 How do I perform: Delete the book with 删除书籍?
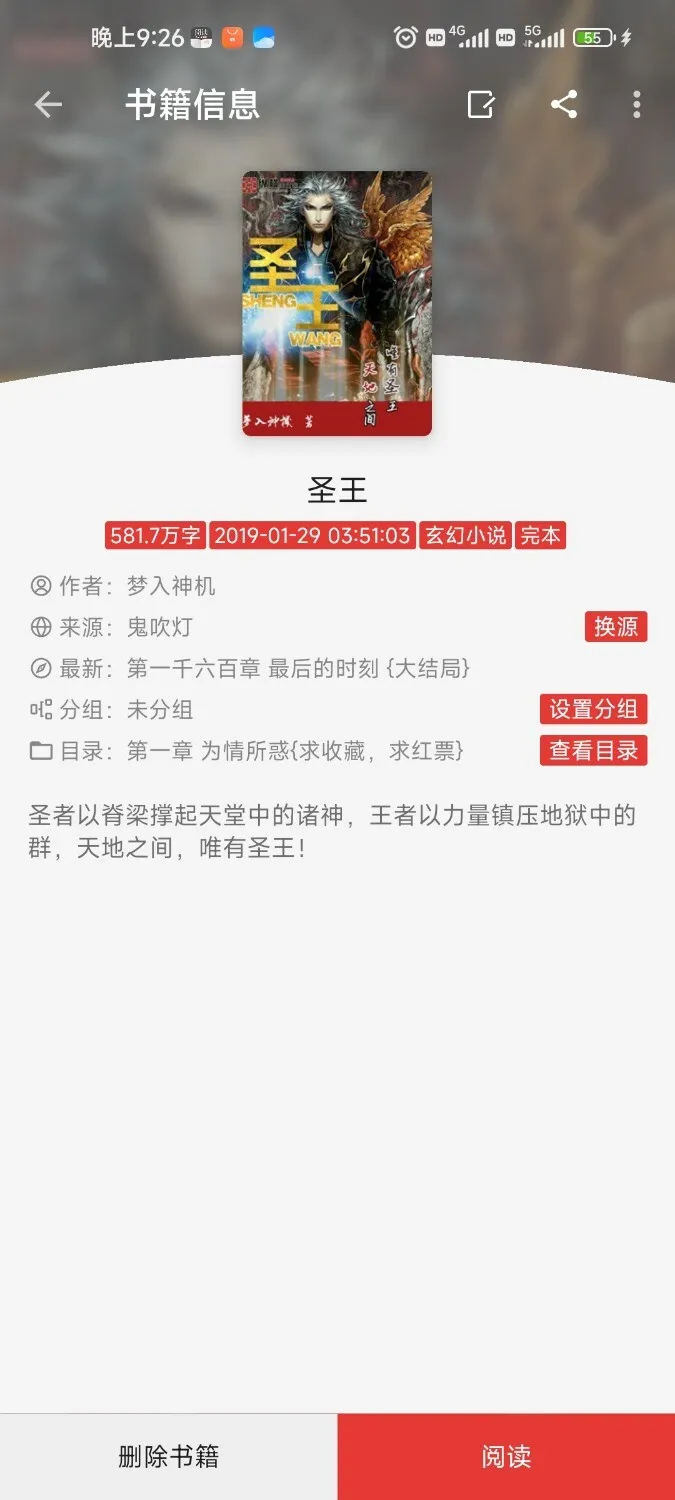point(168,1456)
